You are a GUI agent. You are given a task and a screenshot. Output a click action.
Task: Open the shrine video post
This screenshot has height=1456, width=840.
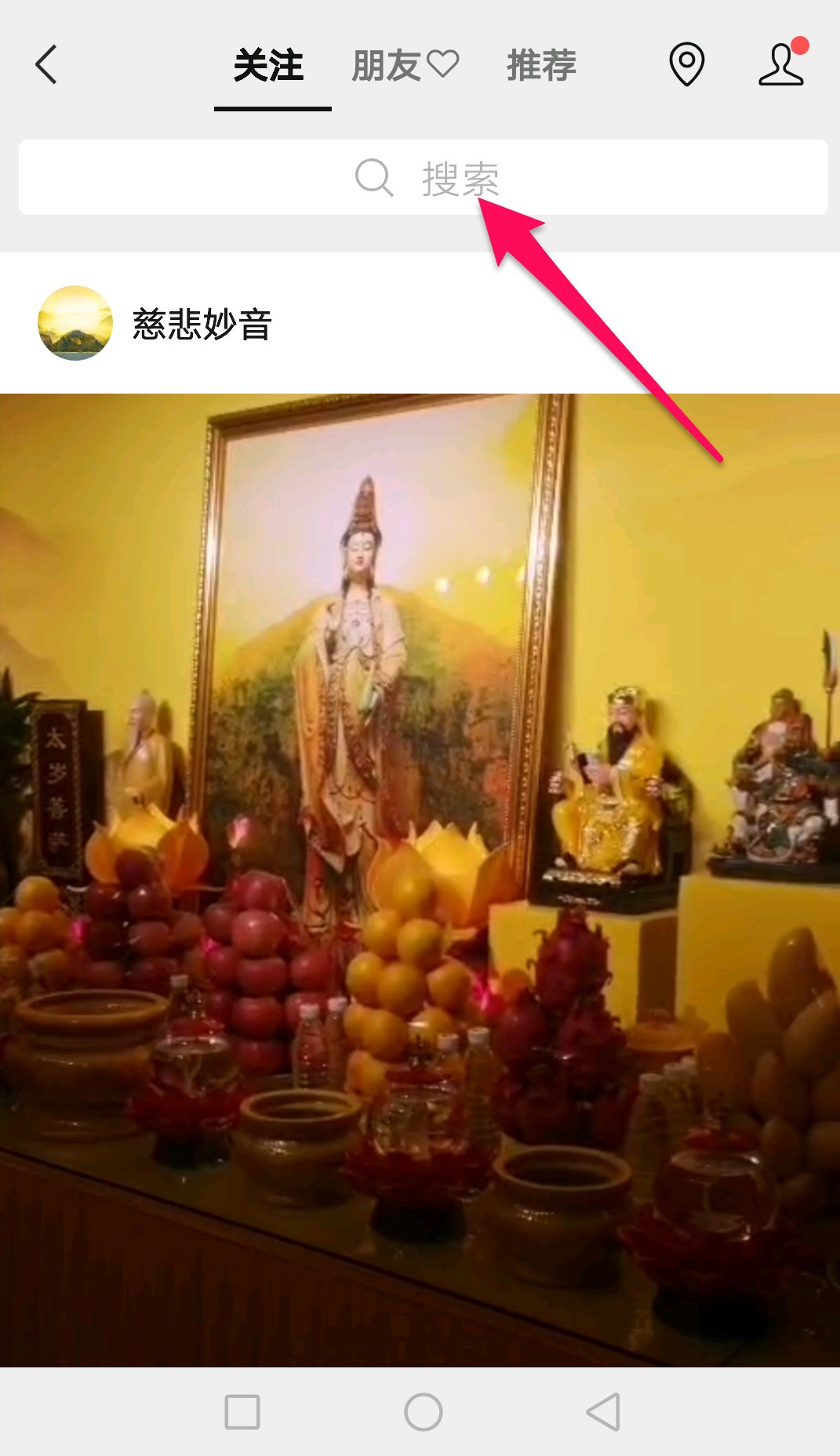(x=420, y=878)
